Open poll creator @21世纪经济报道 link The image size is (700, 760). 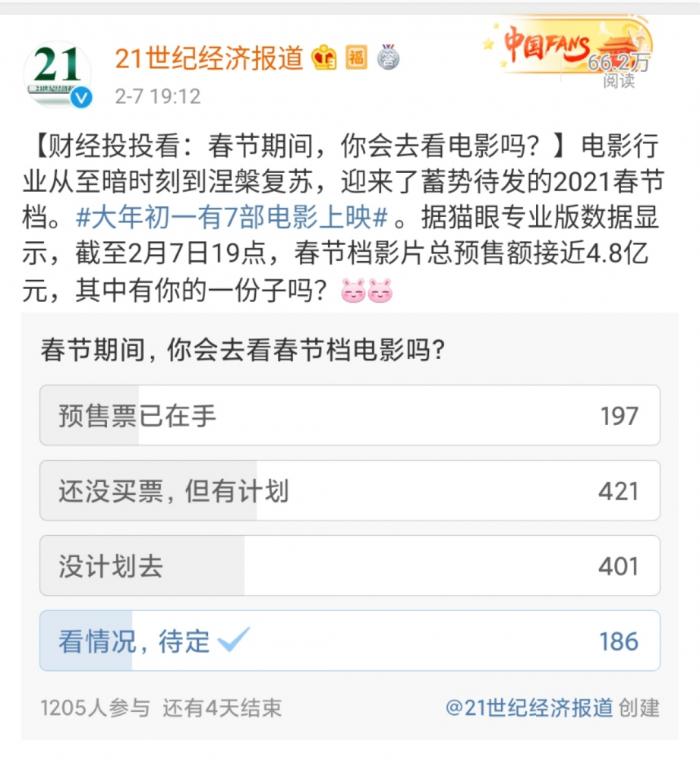point(529,708)
